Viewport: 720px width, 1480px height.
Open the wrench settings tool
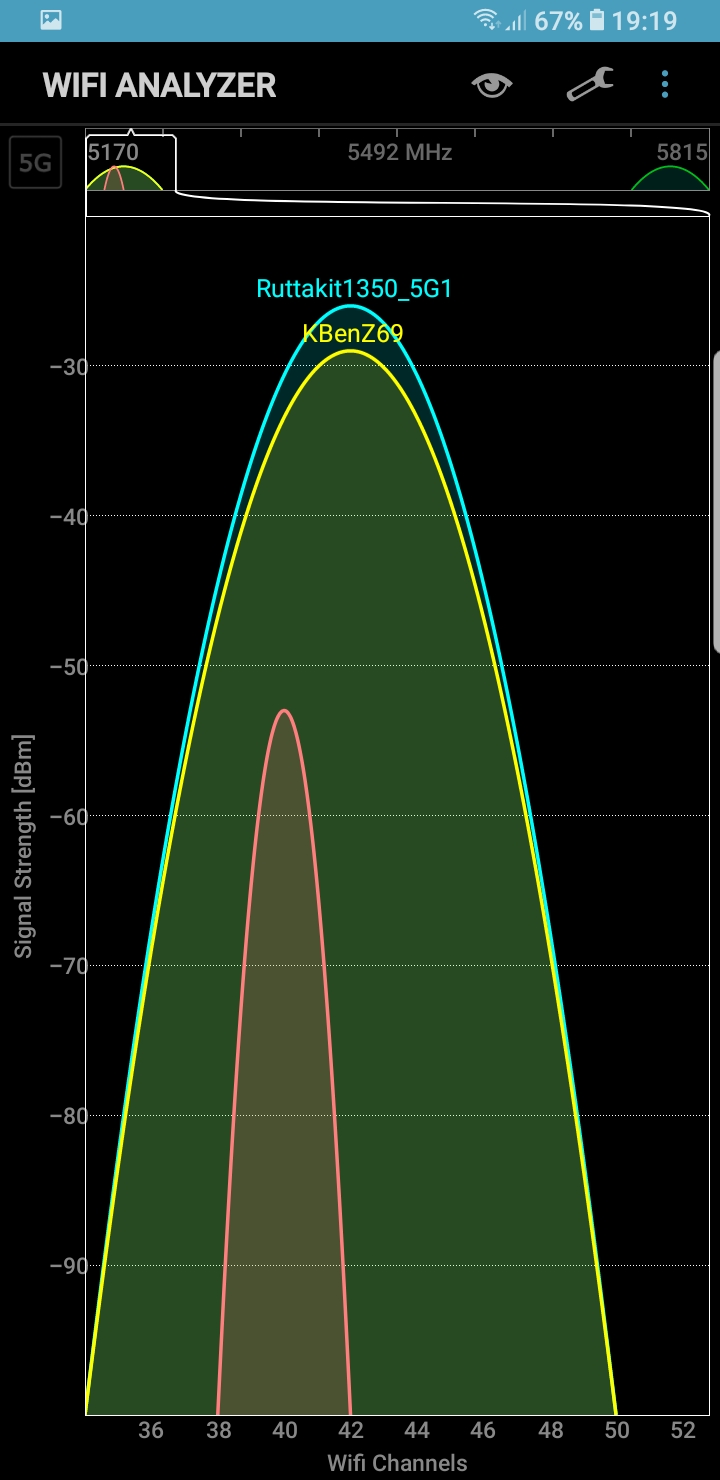pos(590,85)
